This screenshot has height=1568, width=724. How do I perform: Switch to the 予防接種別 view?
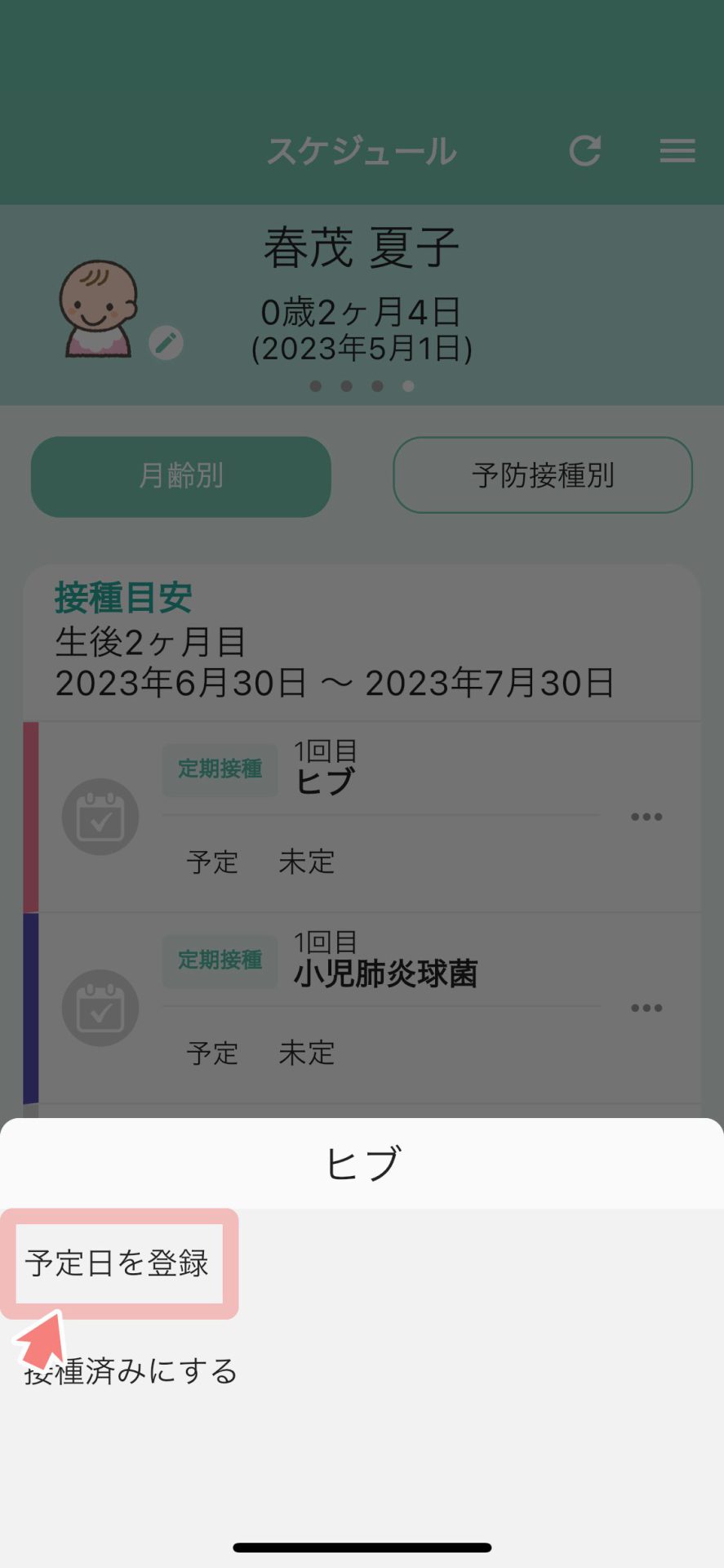[x=543, y=475]
